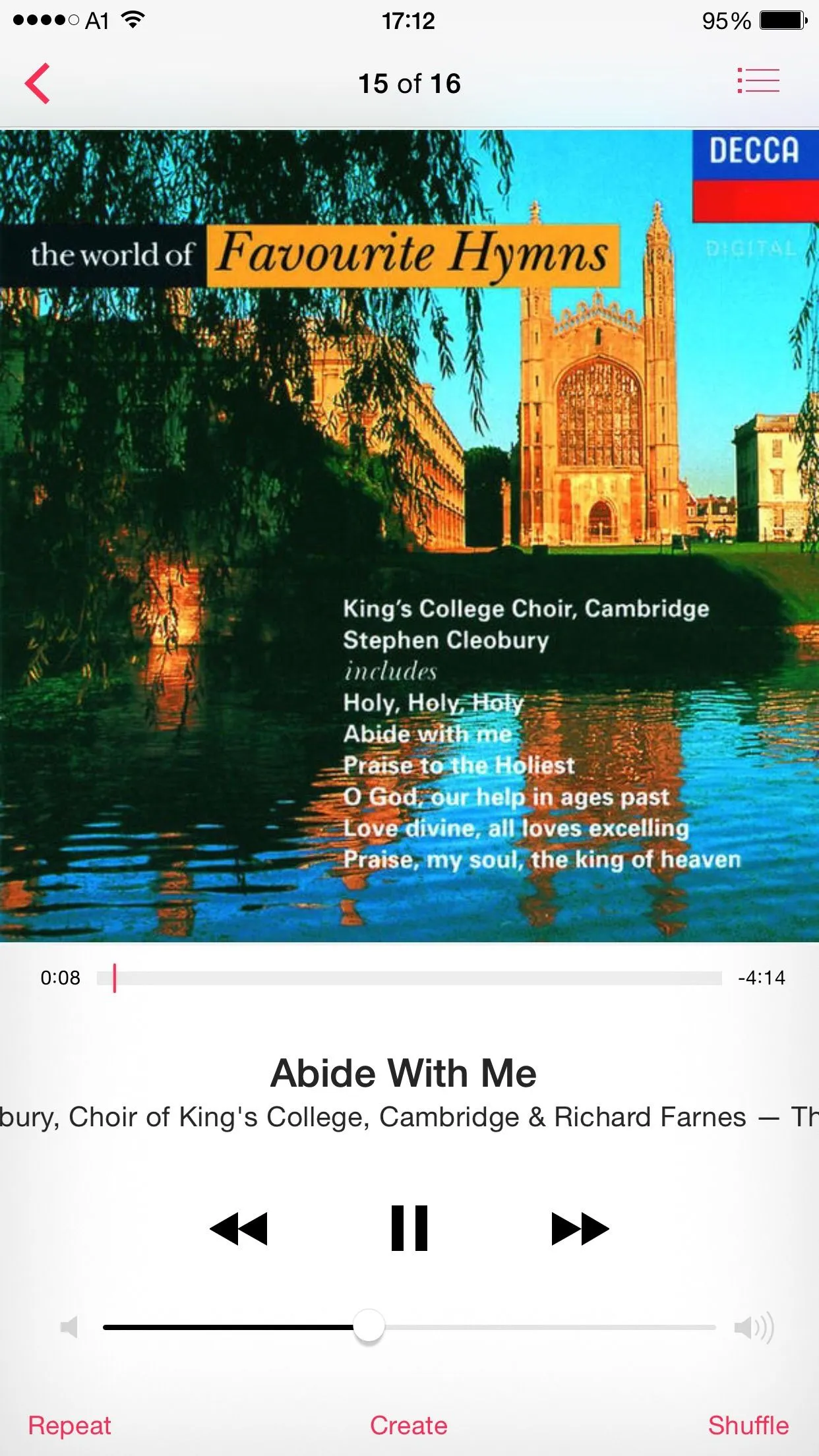819x1456 pixels.
Task: Open Repeat options
Action: (x=69, y=1425)
